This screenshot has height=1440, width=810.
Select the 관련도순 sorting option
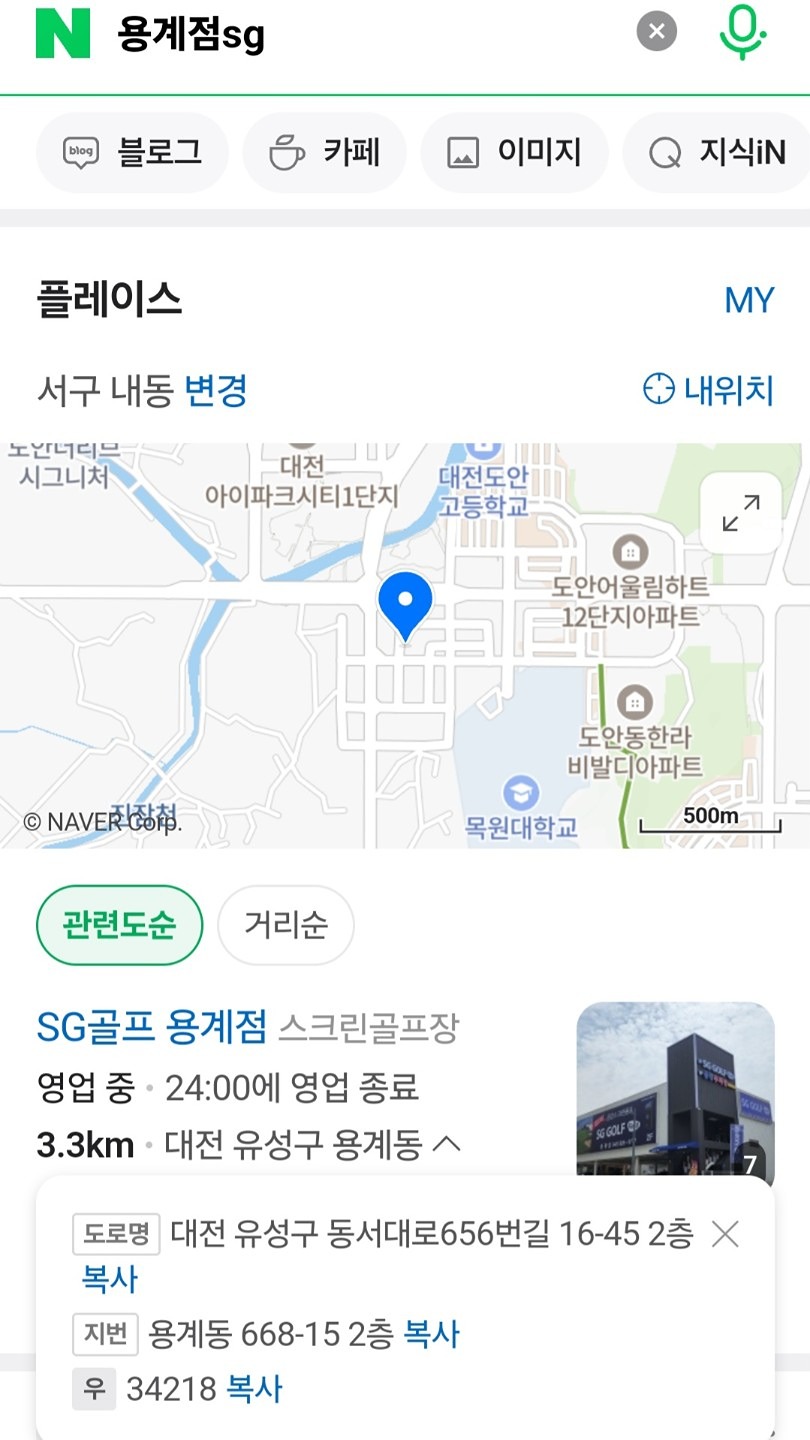[x=119, y=925]
